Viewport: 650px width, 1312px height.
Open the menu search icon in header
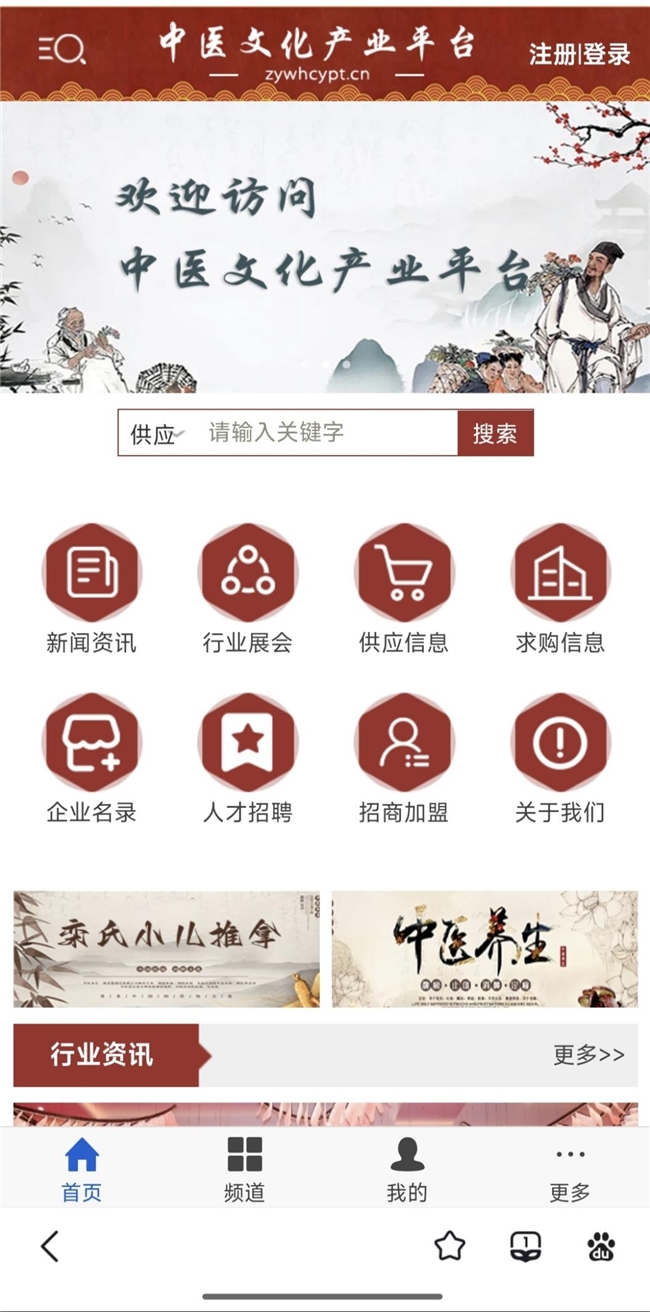(61, 49)
